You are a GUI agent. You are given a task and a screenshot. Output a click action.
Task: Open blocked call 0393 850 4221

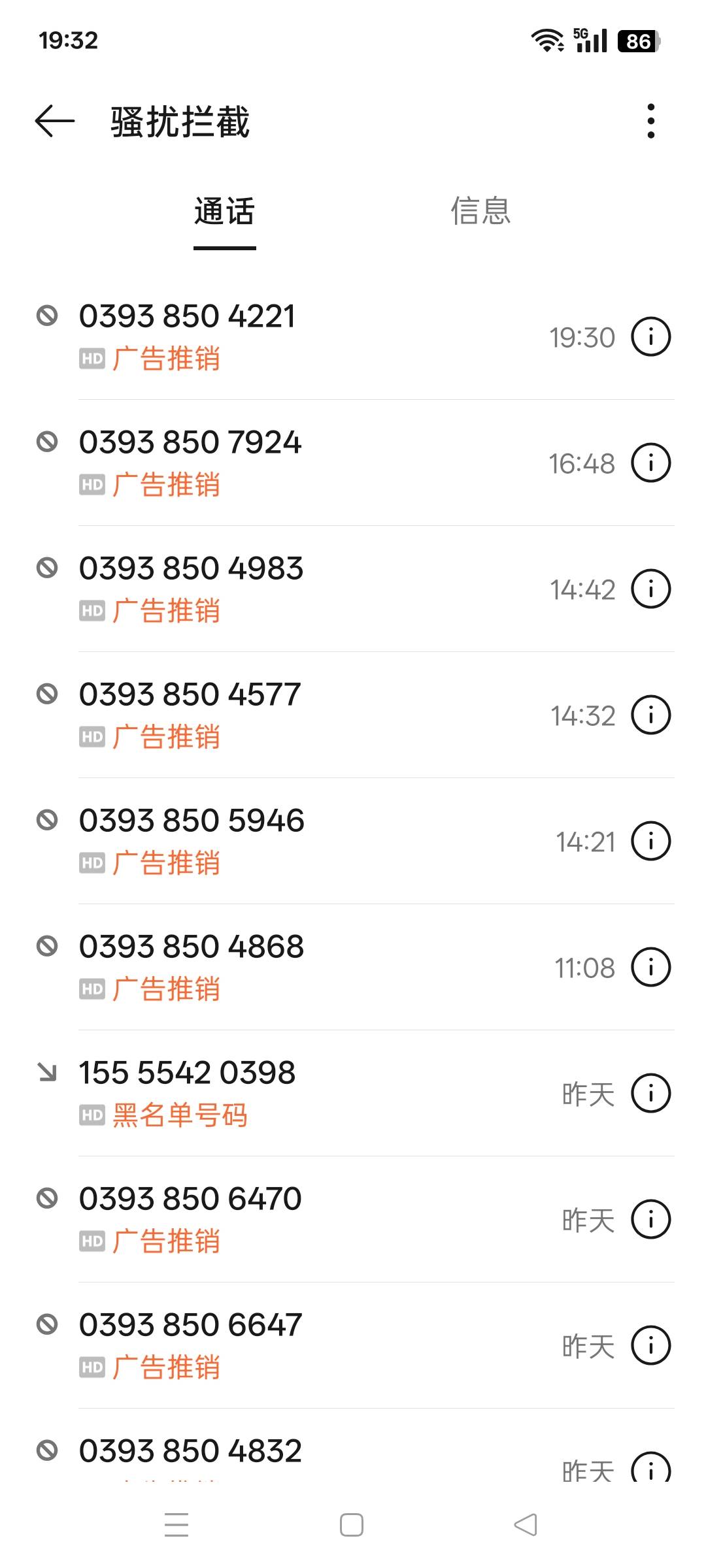tap(353, 337)
